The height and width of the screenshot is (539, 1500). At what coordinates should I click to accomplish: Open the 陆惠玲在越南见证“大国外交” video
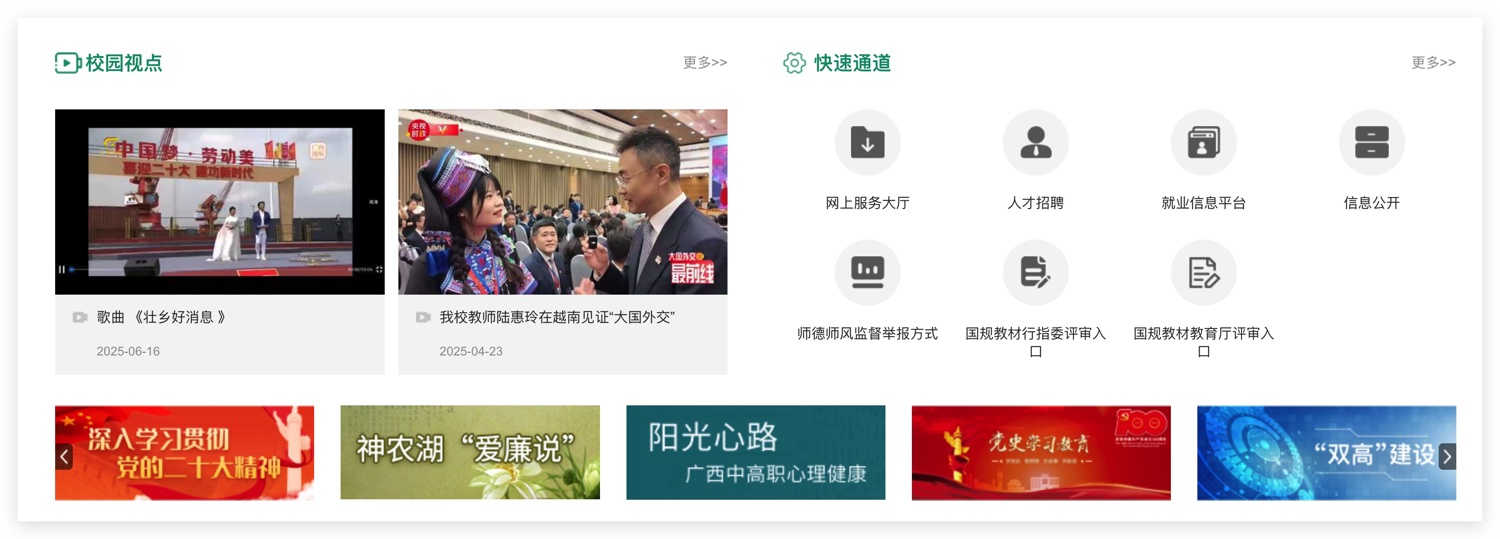click(x=562, y=201)
